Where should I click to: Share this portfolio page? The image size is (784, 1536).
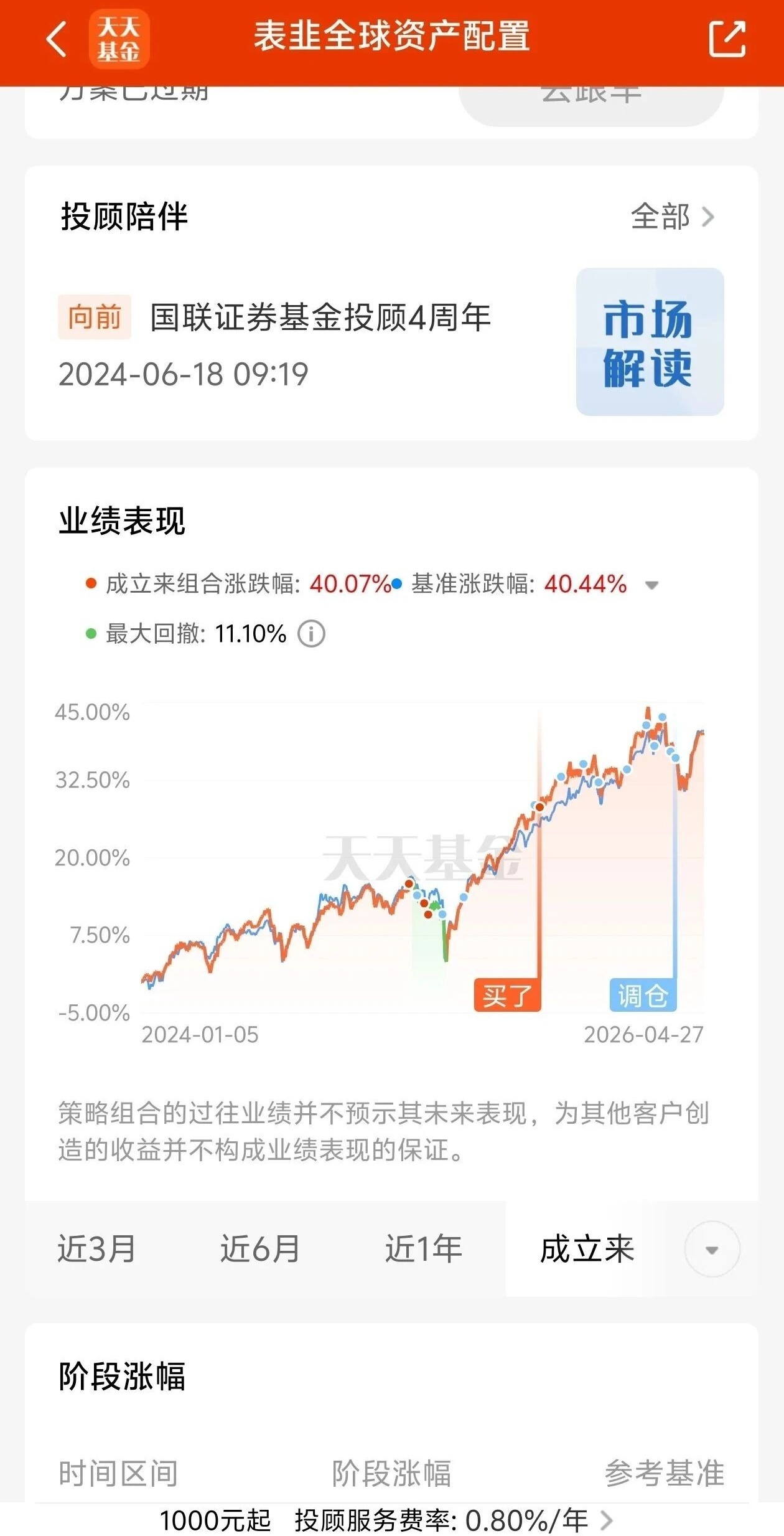pyautogui.click(x=727, y=39)
